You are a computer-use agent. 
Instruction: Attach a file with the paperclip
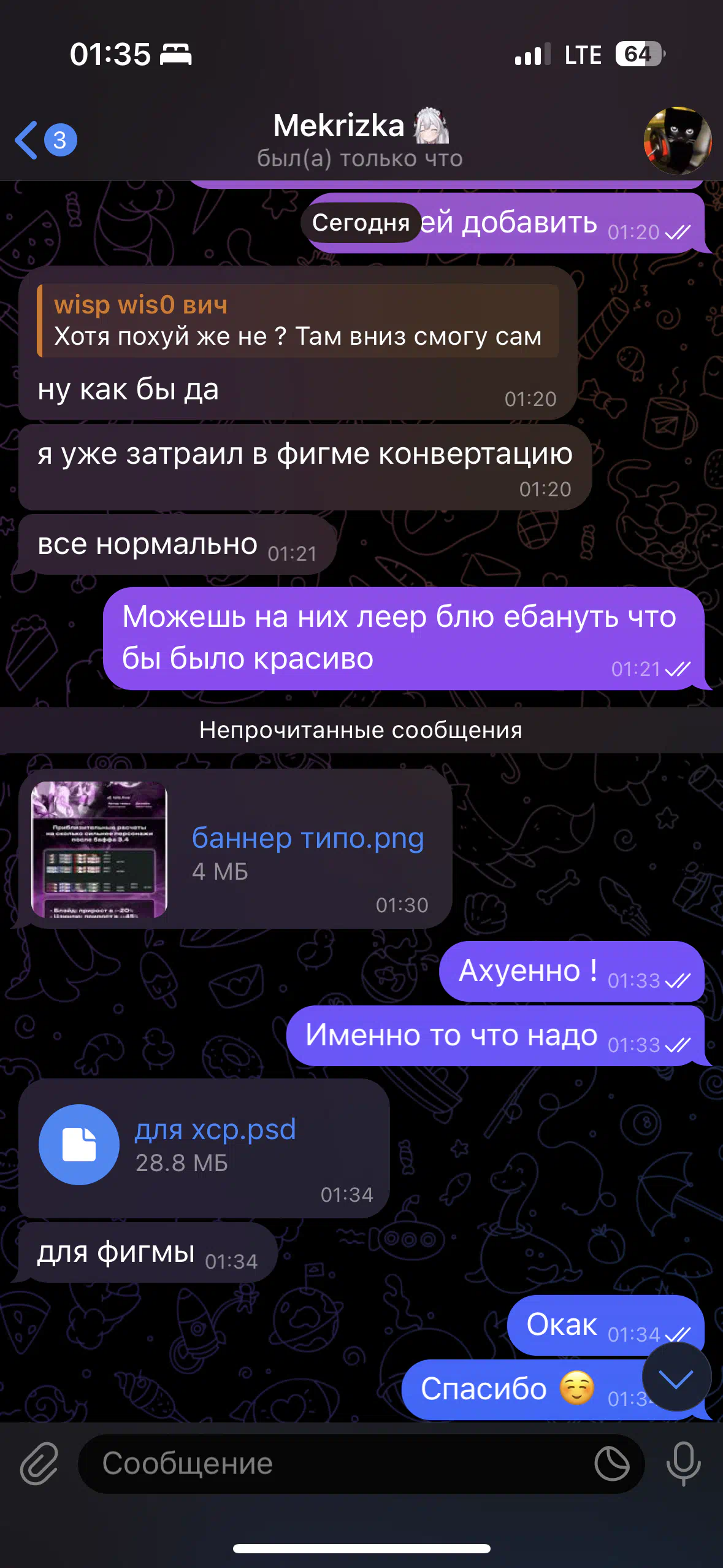click(39, 1464)
